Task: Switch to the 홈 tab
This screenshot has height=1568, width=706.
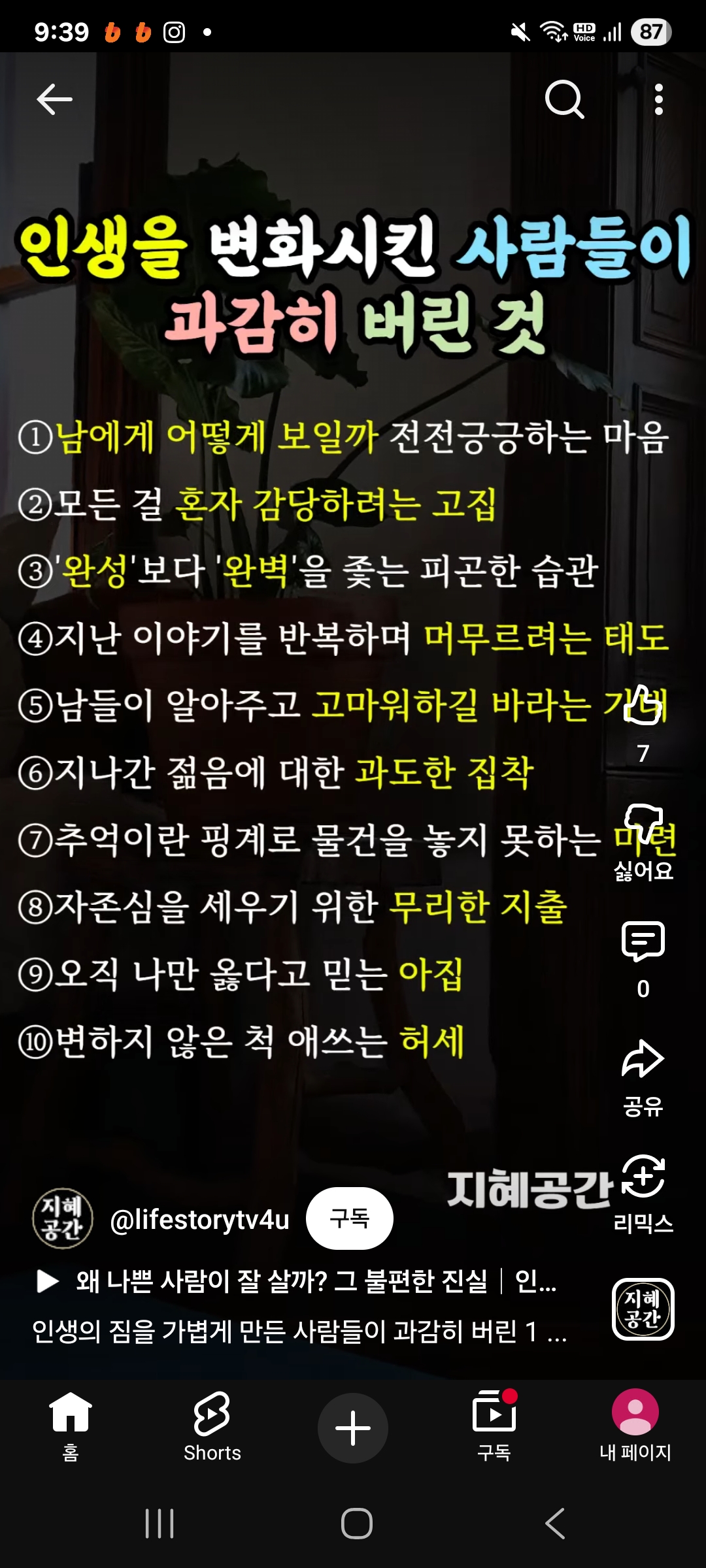Action: pyautogui.click(x=71, y=1426)
